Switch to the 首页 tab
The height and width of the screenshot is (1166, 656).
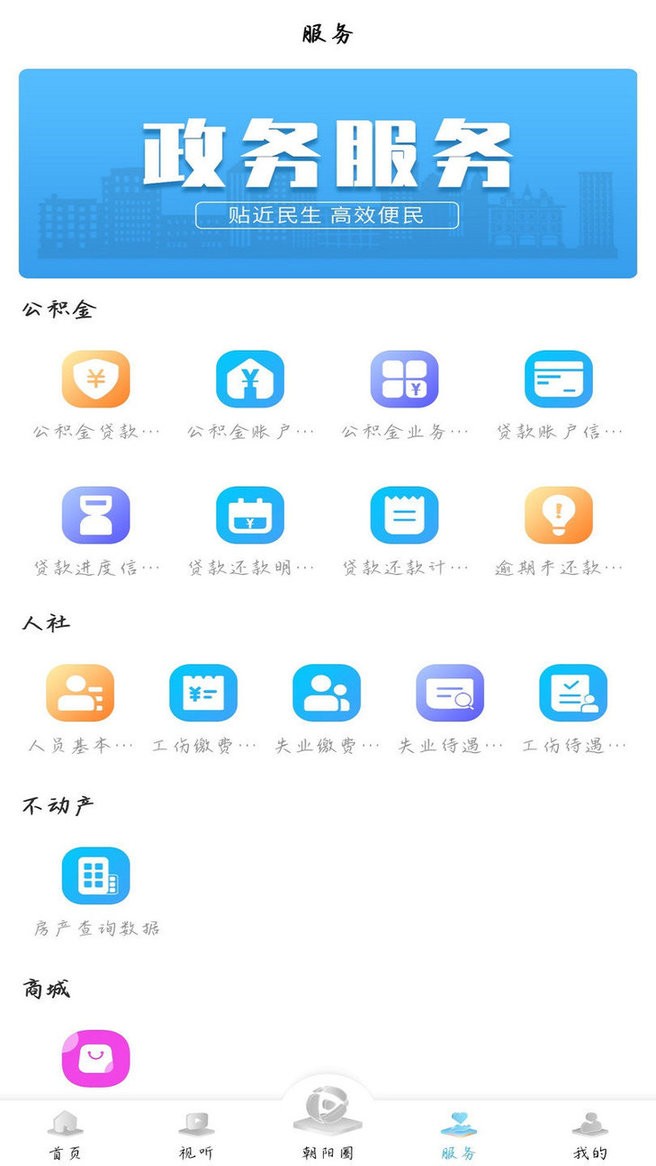pyautogui.click(x=65, y=1135)
